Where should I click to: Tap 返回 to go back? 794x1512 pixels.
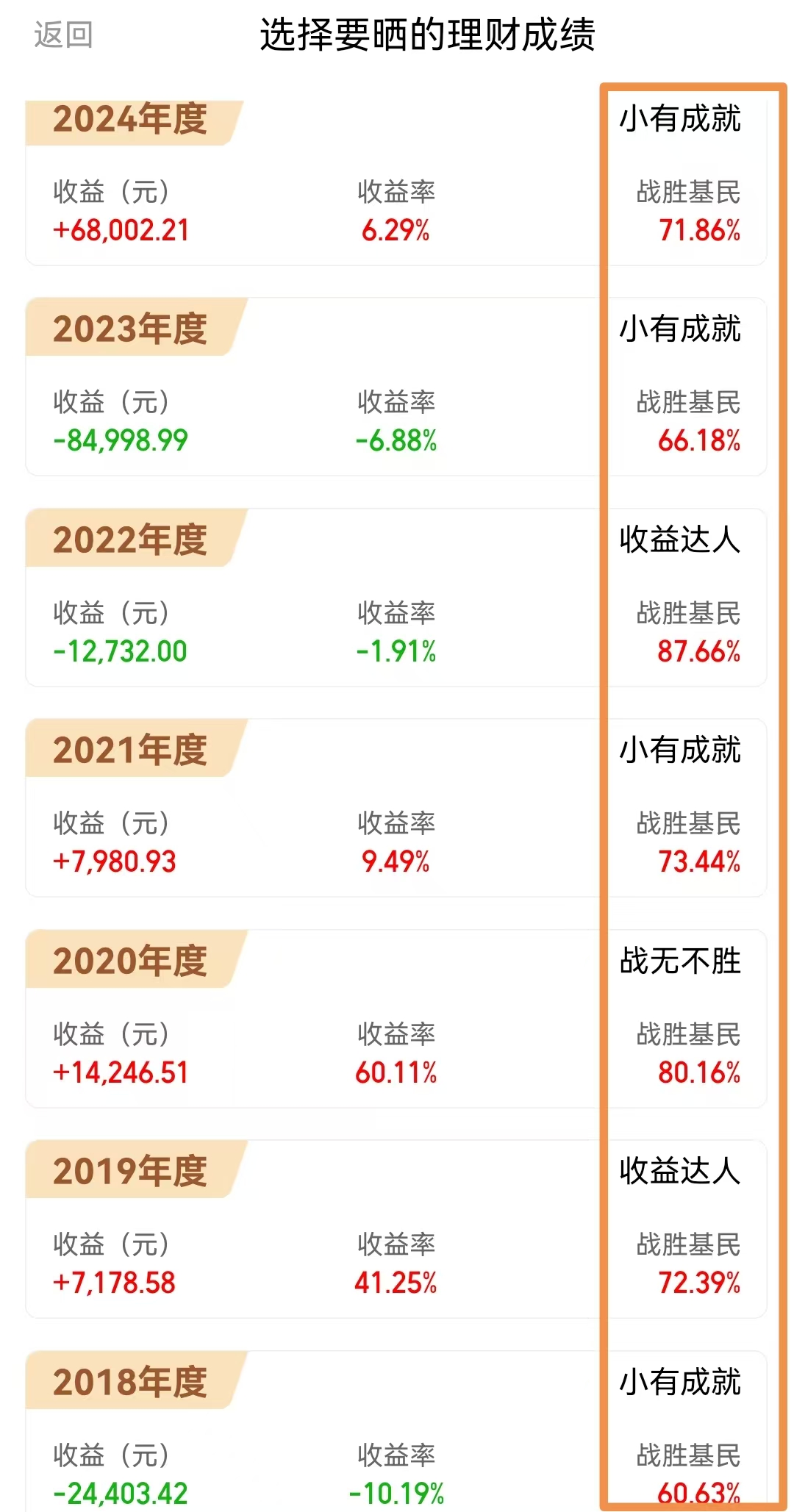(x=63, y=35)
